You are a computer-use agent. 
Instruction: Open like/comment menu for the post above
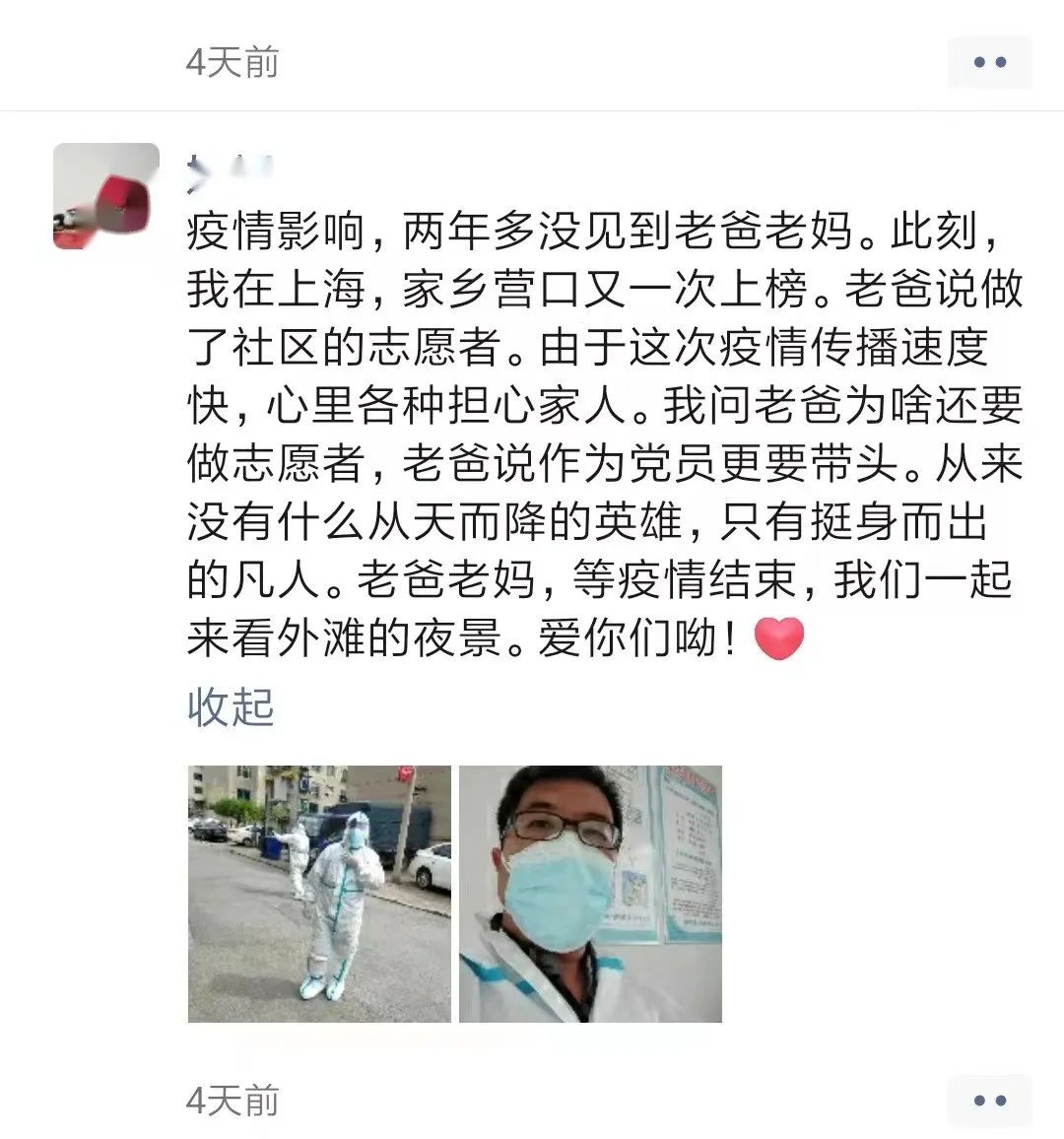click(989, 63)
